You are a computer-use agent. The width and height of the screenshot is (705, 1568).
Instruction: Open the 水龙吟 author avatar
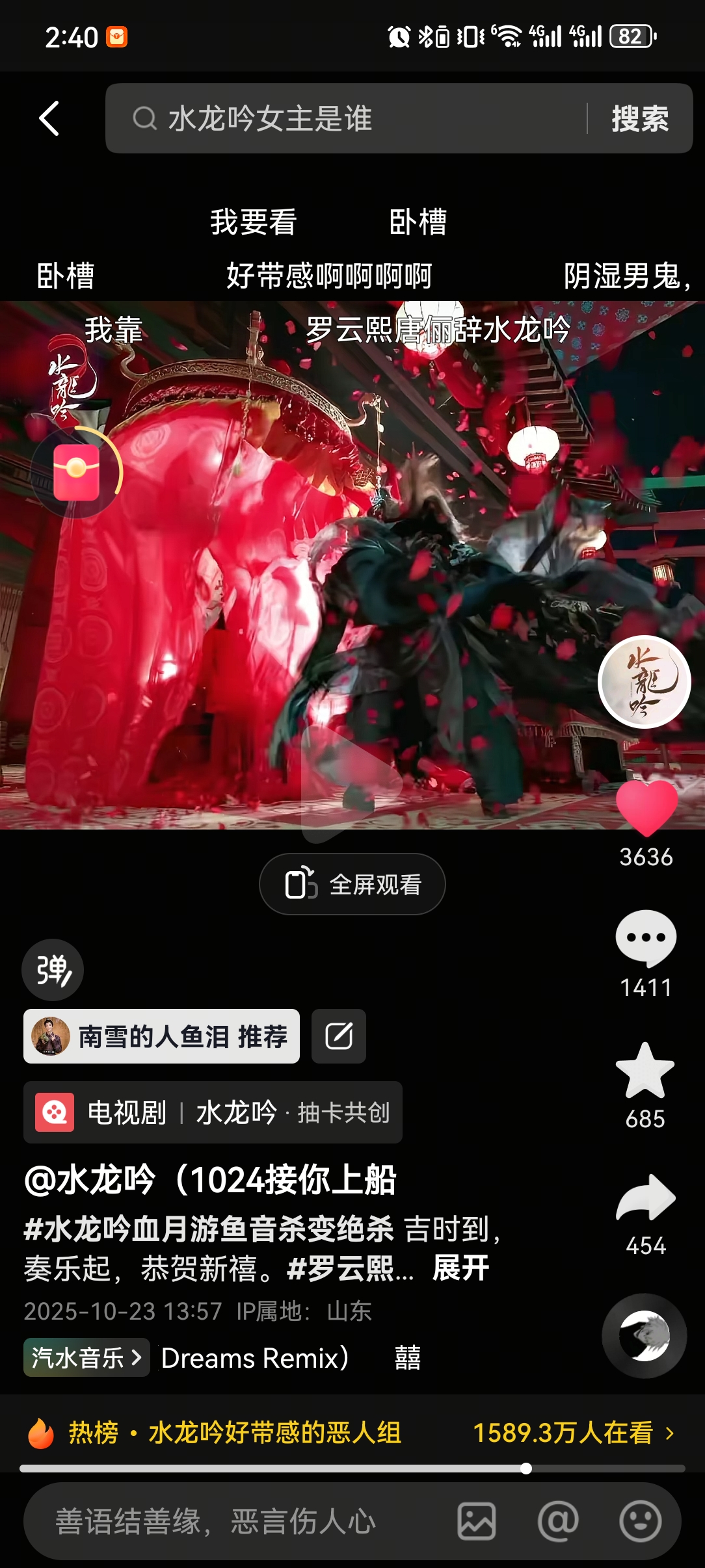coord(644,681)
